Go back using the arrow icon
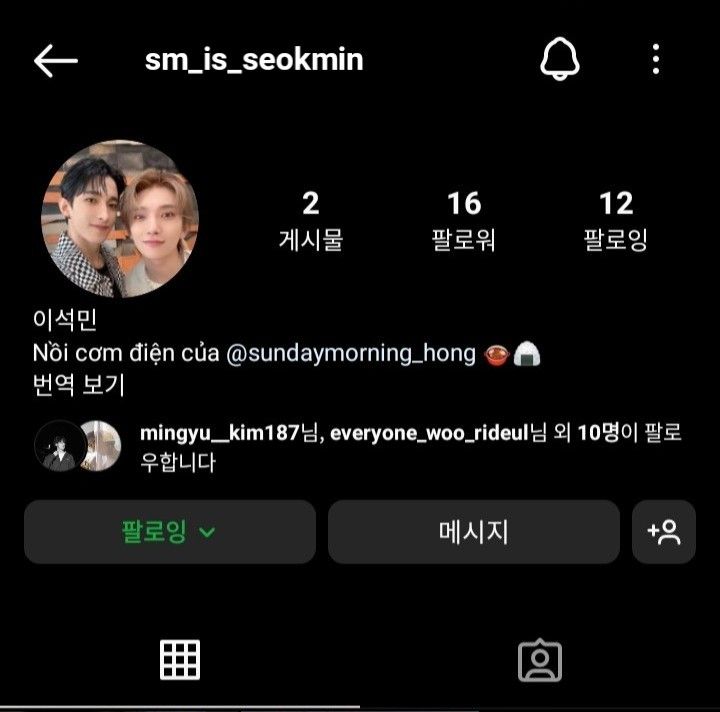This screenshot has width=720, height=712. pos(56,61)
